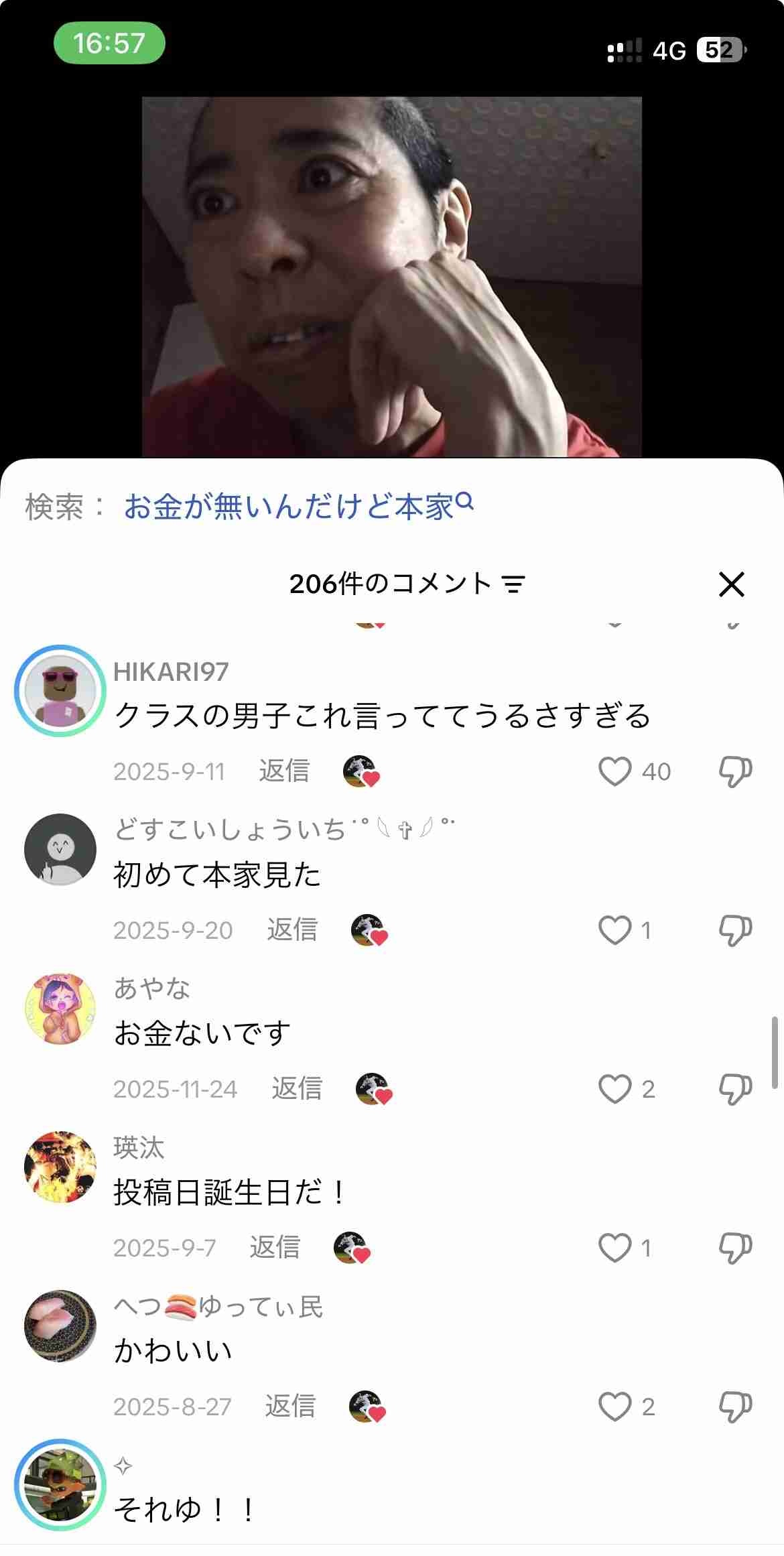This screenshot has width=784, height=1556.
Task: Like HIKARI97's comment
Action: (x=614, y=771)
